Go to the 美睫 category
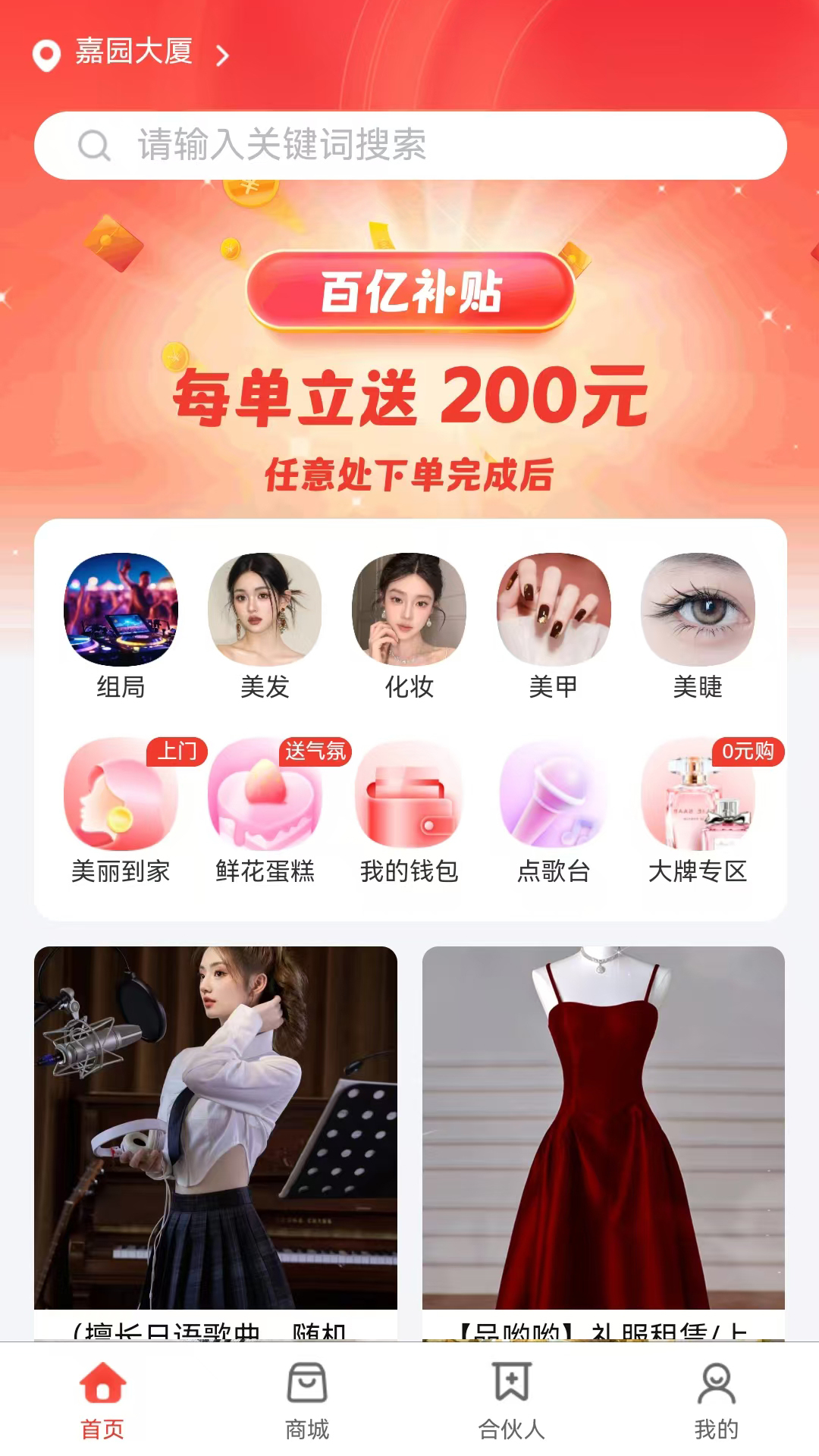The width and height of the screenshot is (819, 1456). tap(698, 626)
